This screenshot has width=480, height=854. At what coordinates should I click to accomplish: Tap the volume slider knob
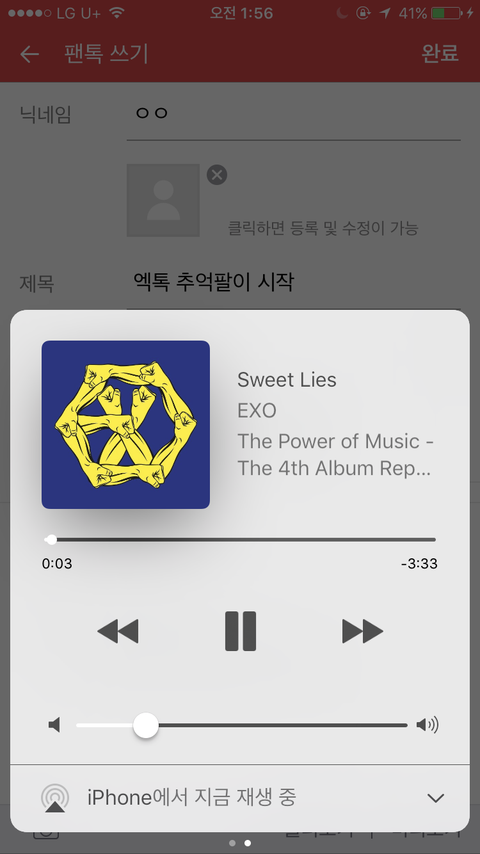[x=145, y=725]
